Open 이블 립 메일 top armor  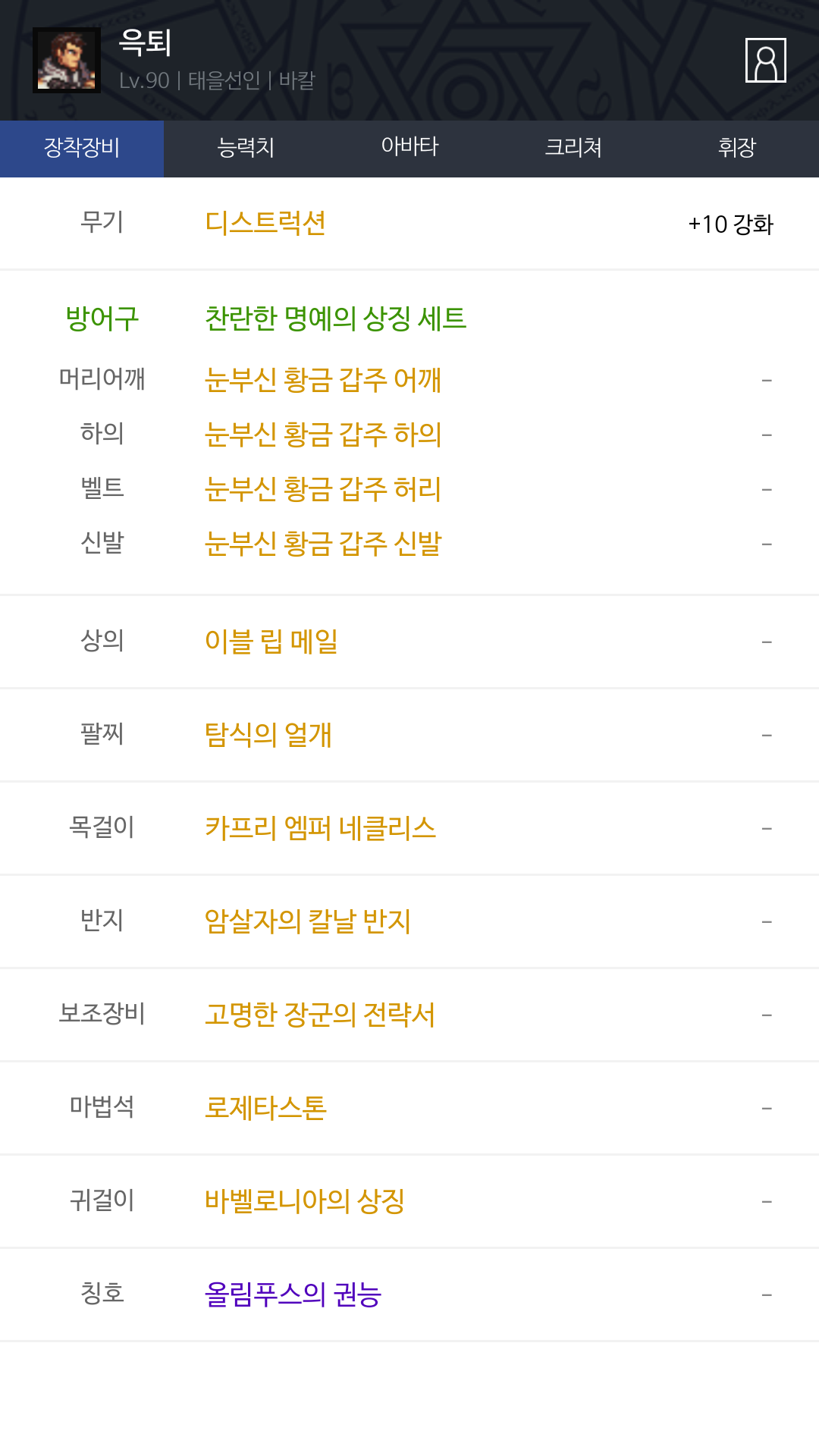point(271,642)
